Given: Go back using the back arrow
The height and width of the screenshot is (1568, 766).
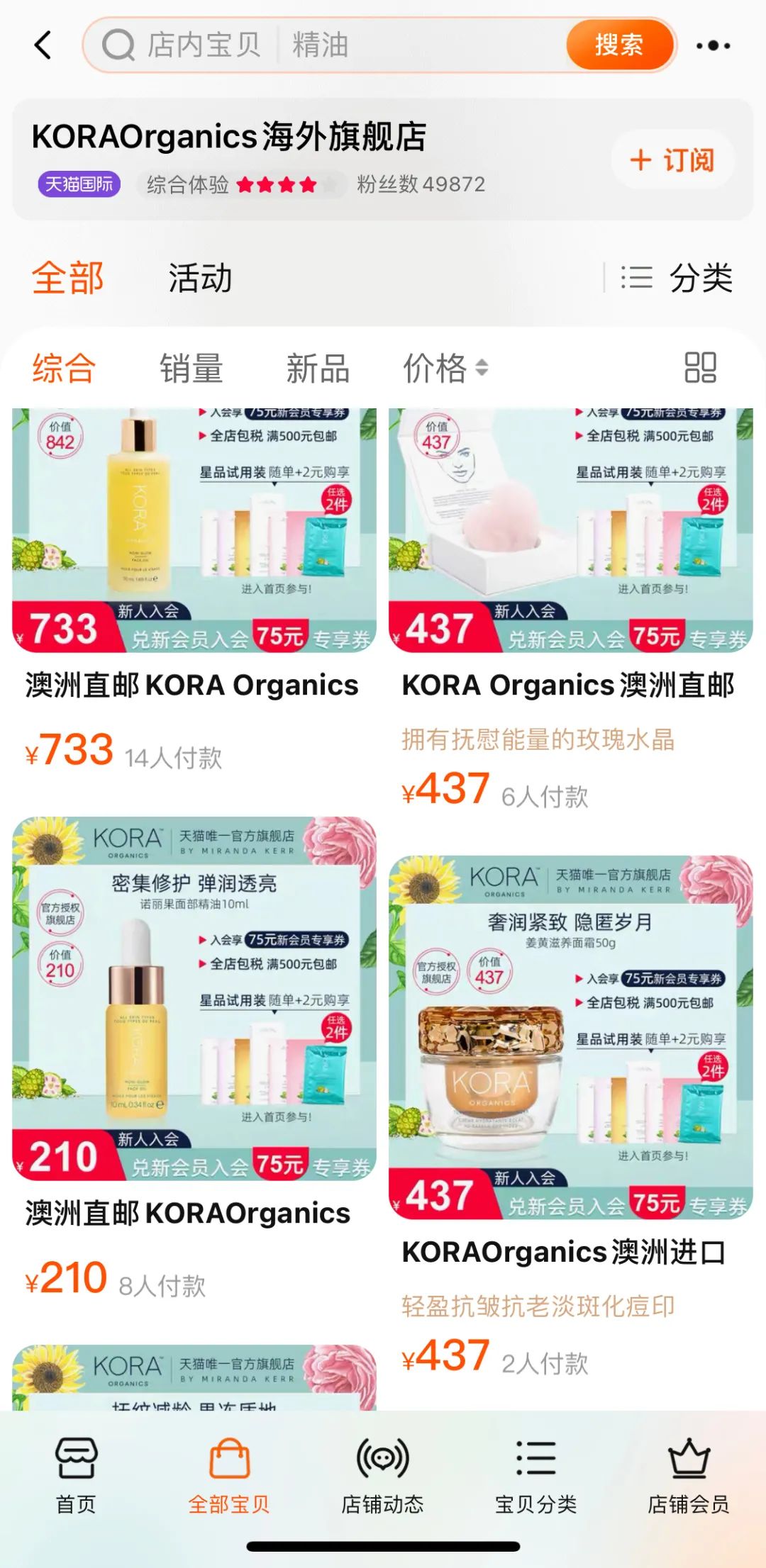Looking at the screenshot, I should [44, 45].
